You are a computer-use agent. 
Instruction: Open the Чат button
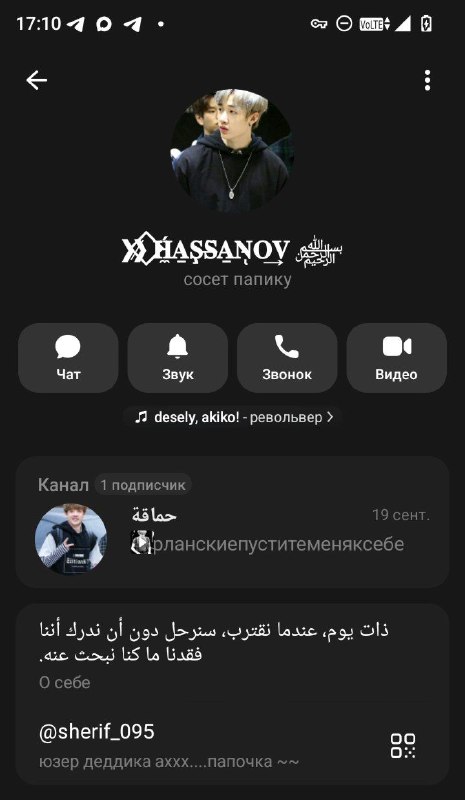coord(68,358)
